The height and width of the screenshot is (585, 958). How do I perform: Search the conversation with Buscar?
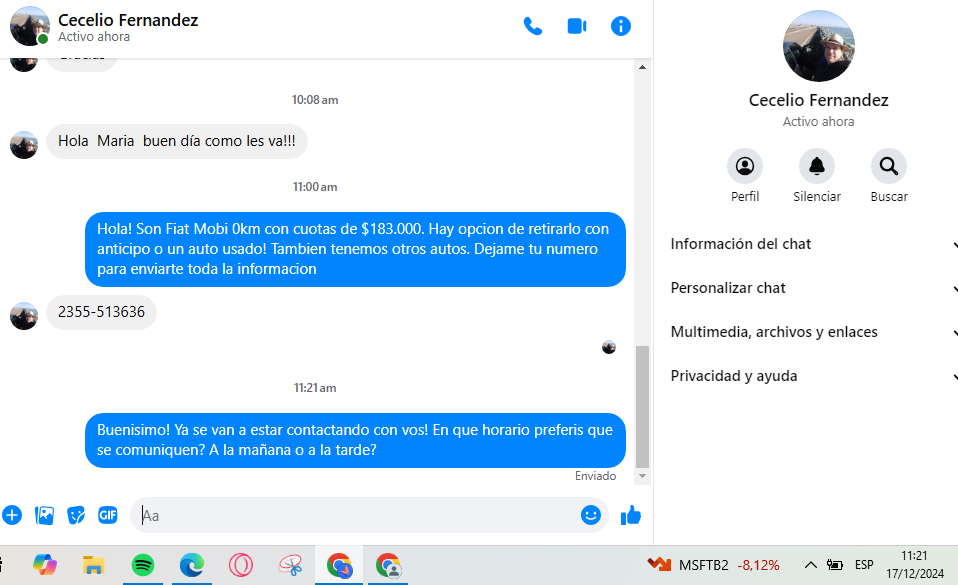pyautogui.click(x=888, y=166)
